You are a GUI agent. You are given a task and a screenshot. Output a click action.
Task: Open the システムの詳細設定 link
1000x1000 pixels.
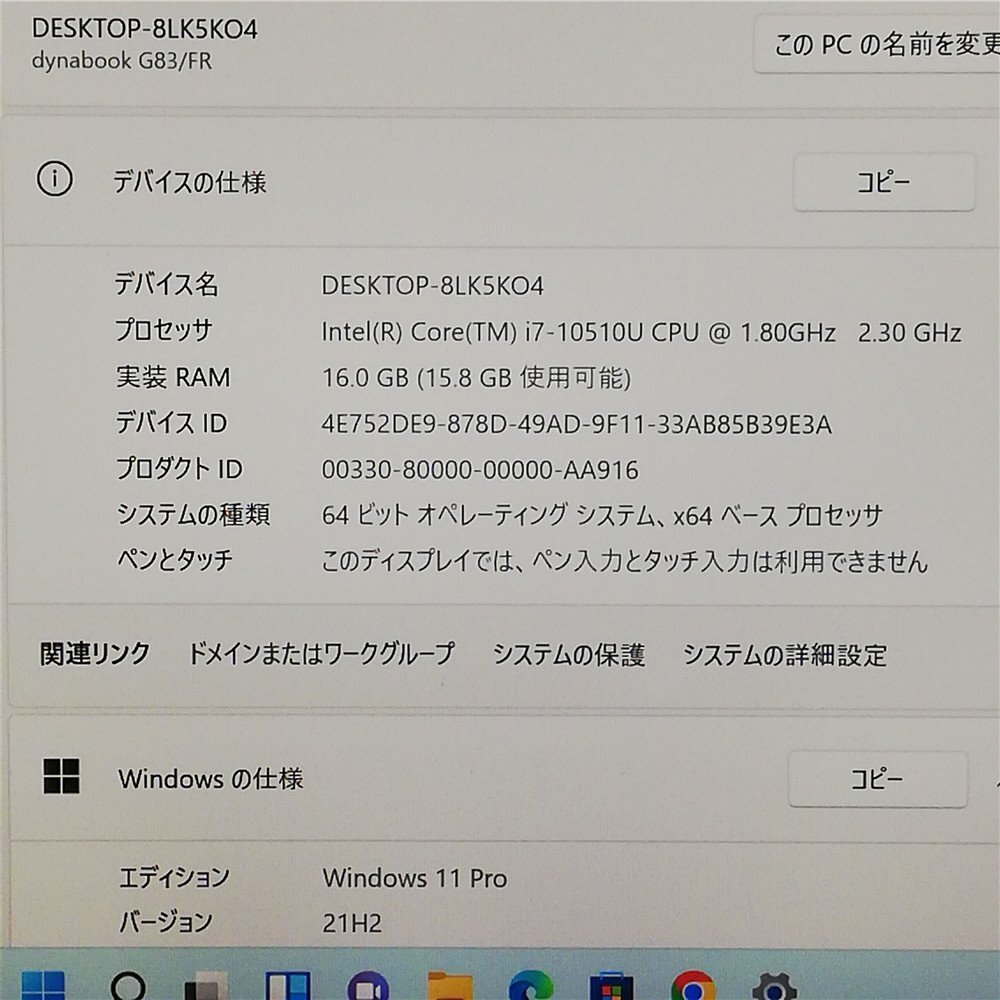[785, 655]
